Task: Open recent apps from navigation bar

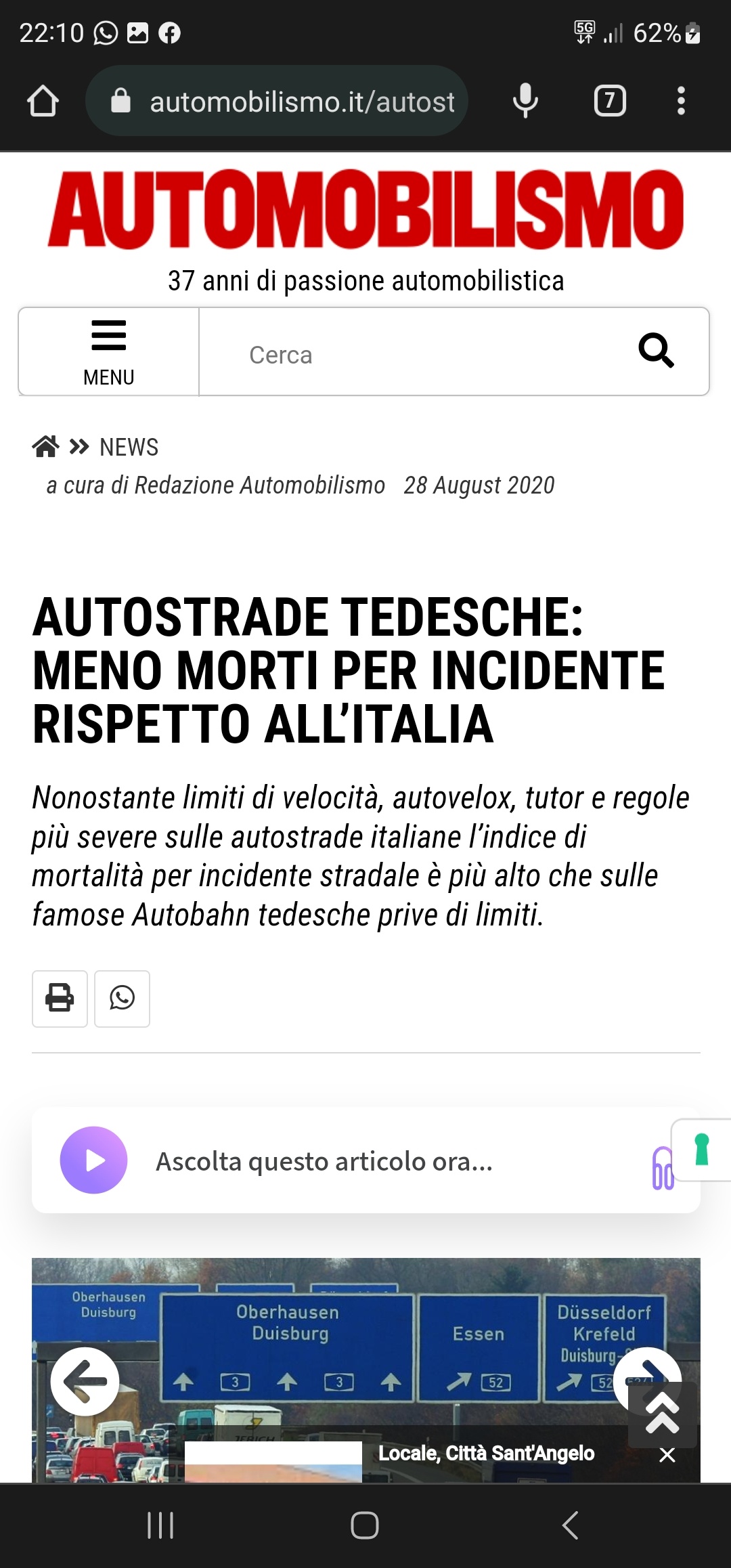Action: click(160, 1525)
